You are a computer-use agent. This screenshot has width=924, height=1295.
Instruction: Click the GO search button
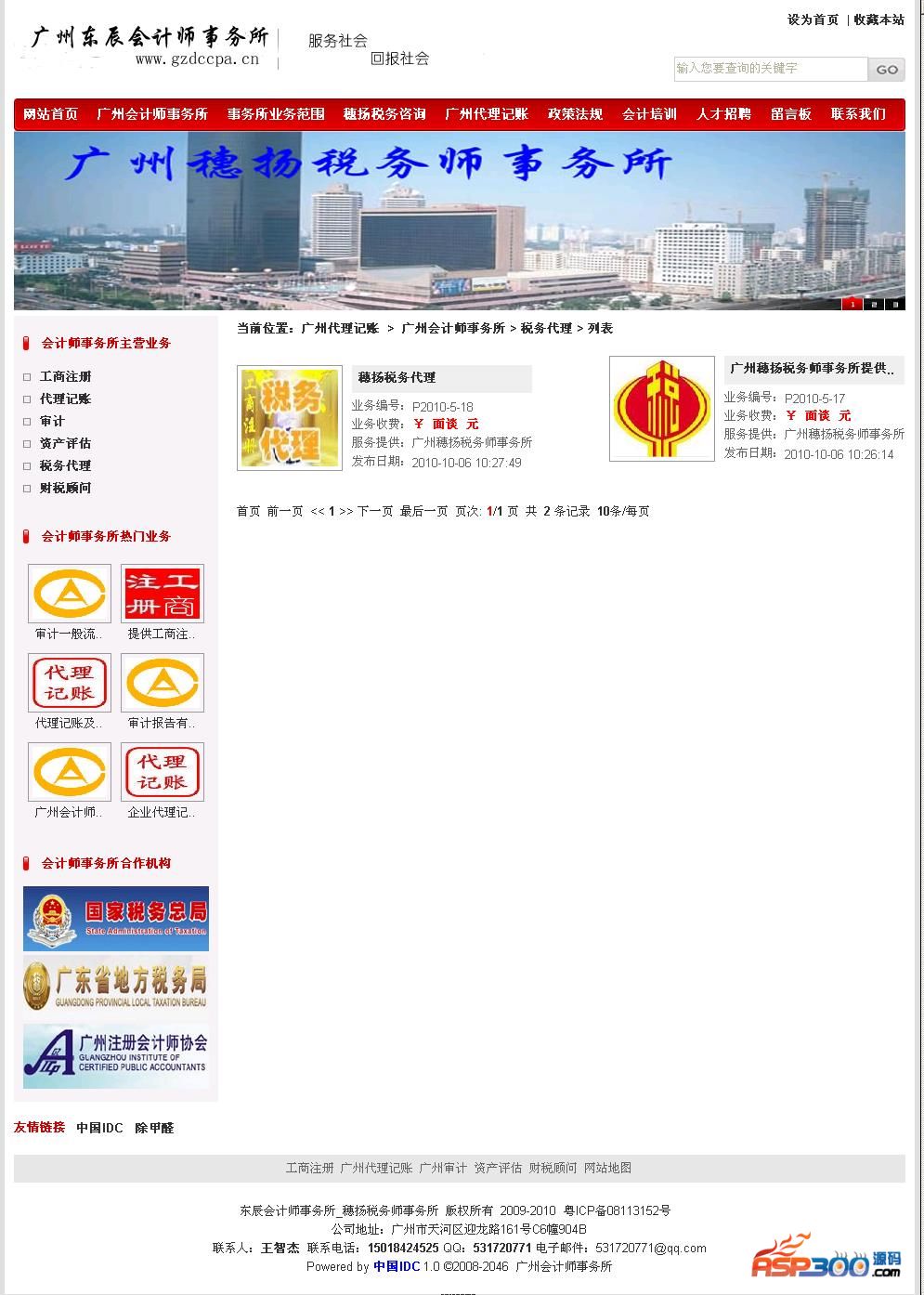click(x=887, y=69)
